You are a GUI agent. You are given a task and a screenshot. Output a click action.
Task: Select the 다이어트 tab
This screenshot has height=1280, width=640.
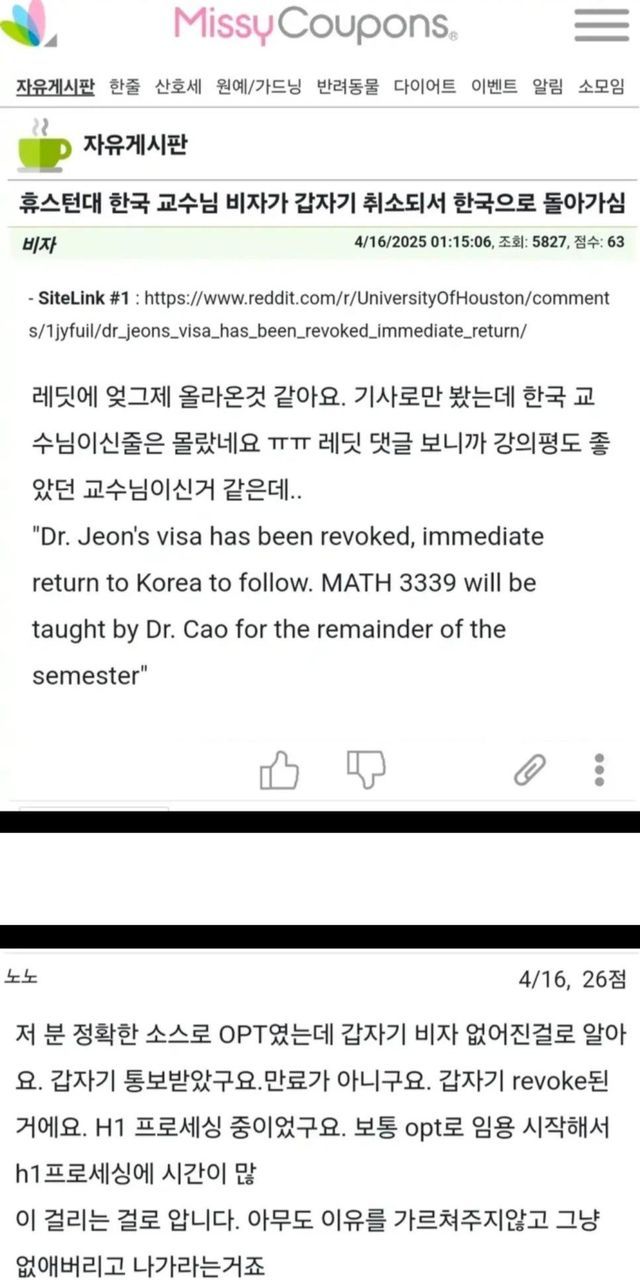tap(425, 86)
